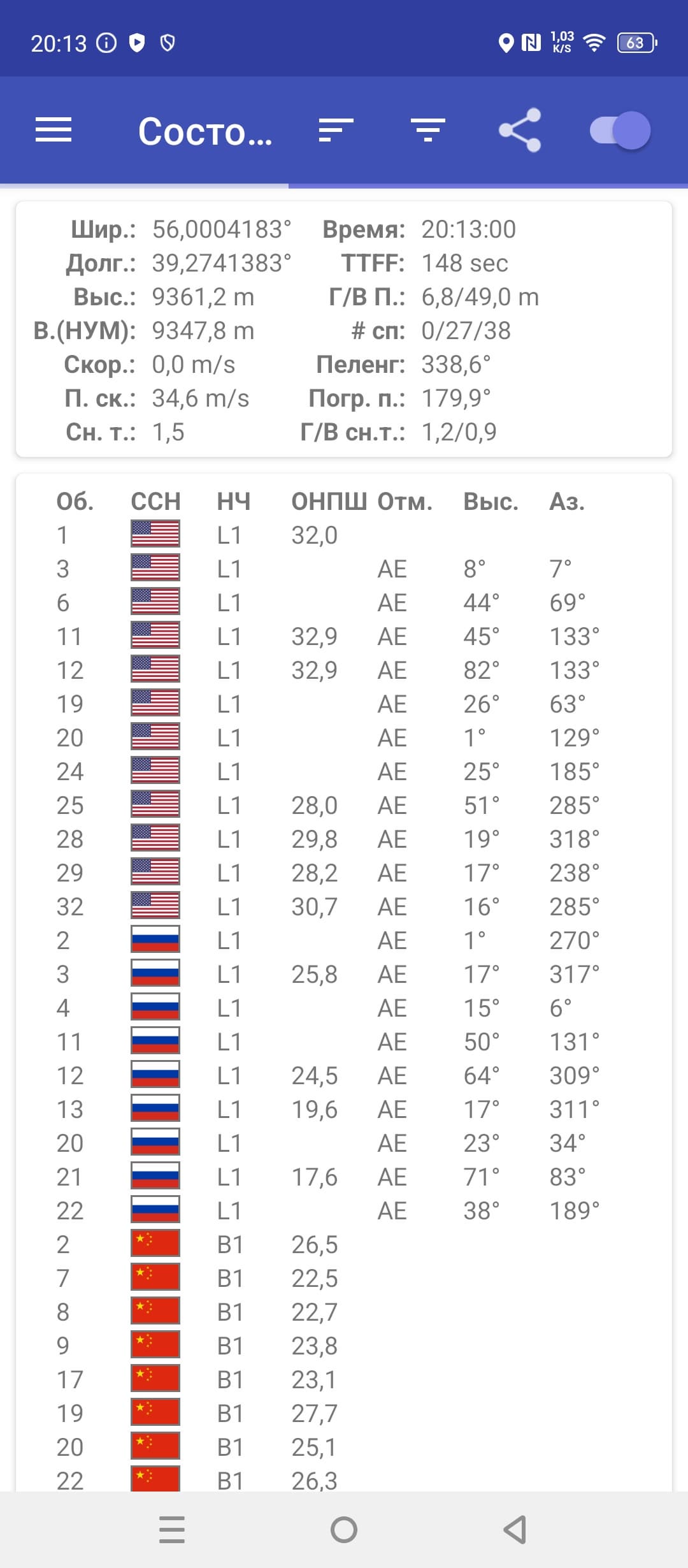Go back with system back button
Viewport: 688px width, 1568px height.
pos(515,1529)
